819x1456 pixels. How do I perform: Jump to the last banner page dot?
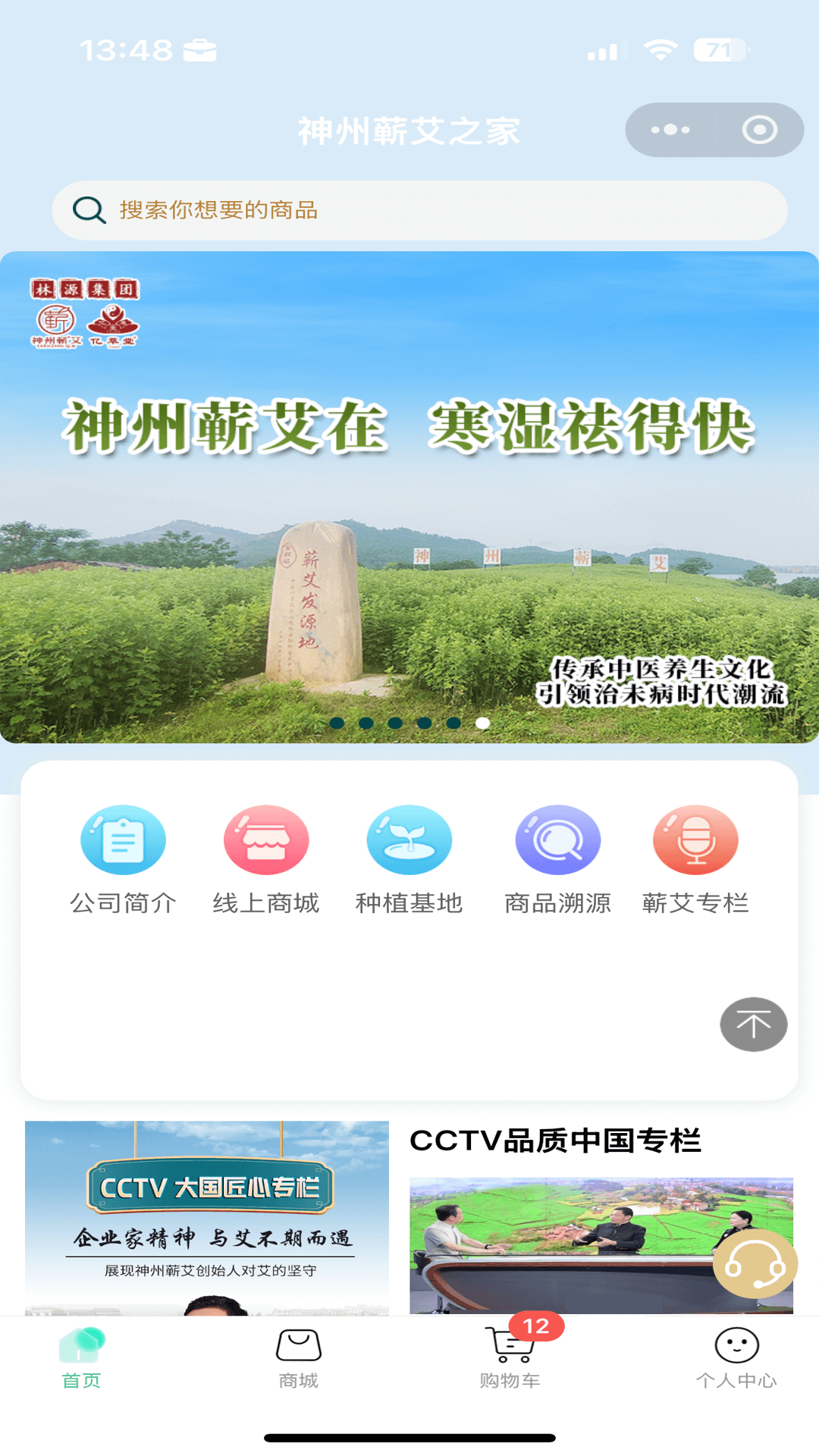(x=482, y=723)
